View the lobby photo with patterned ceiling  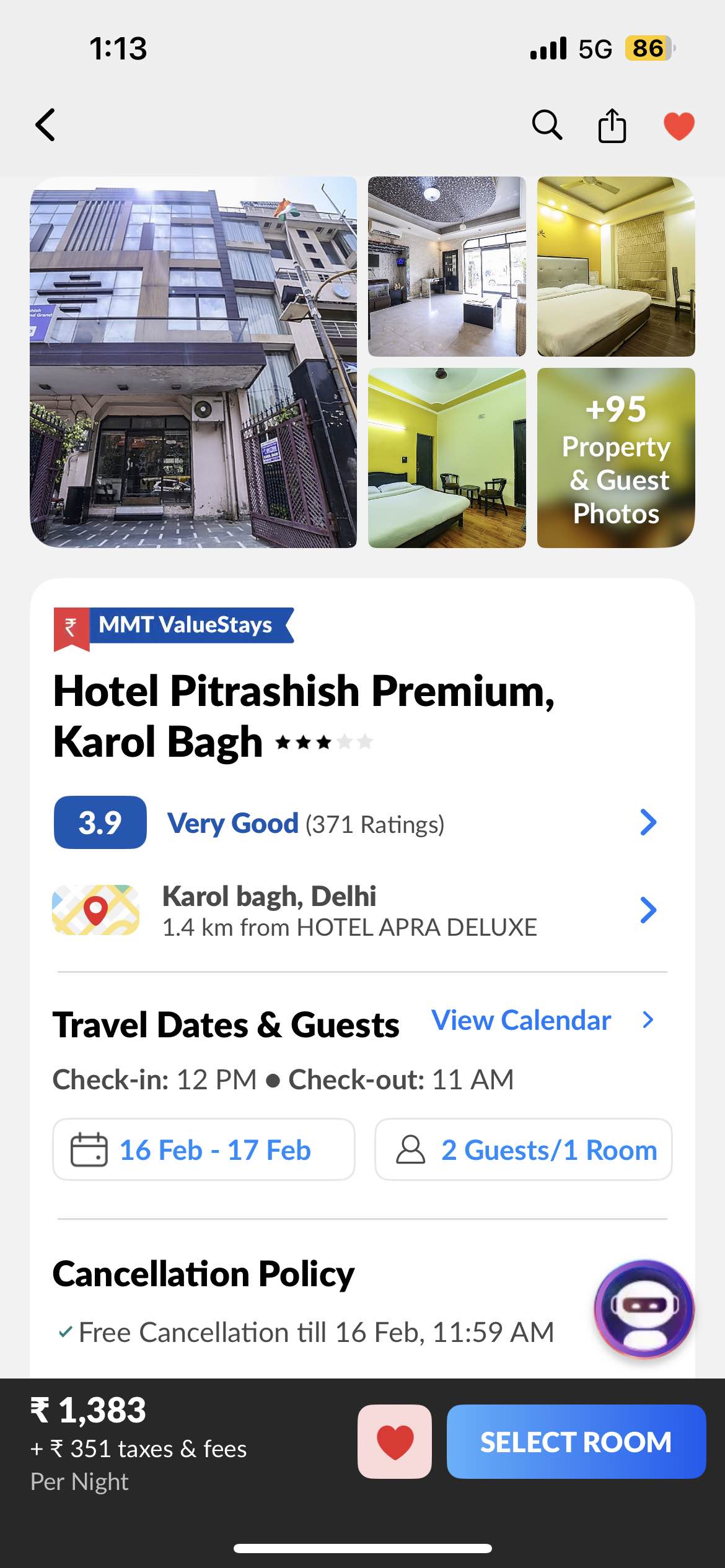click(x=447, y=267)
